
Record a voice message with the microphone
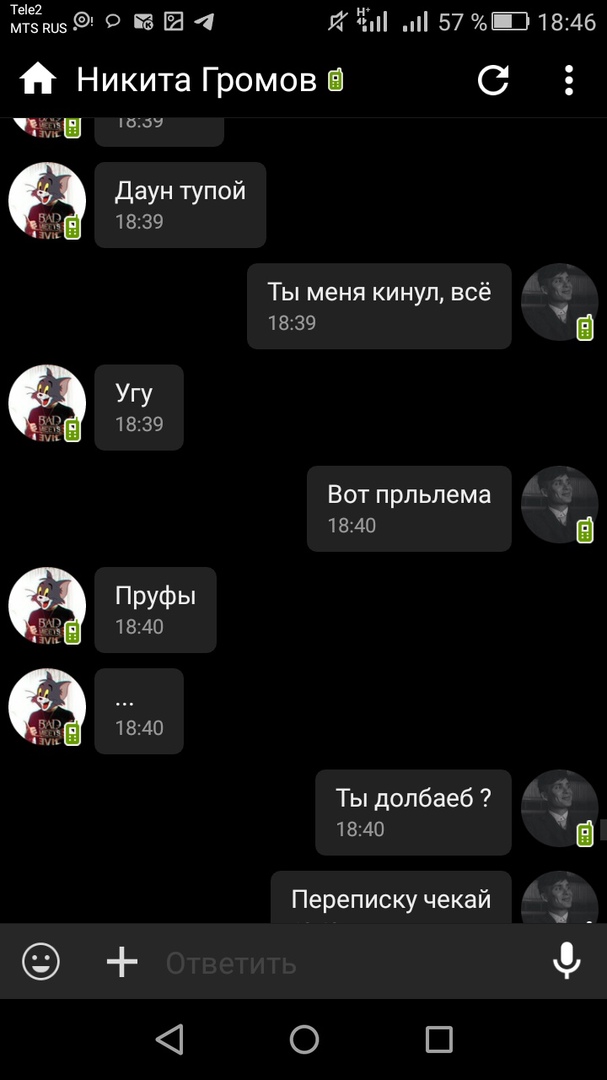tap(566, 962)
